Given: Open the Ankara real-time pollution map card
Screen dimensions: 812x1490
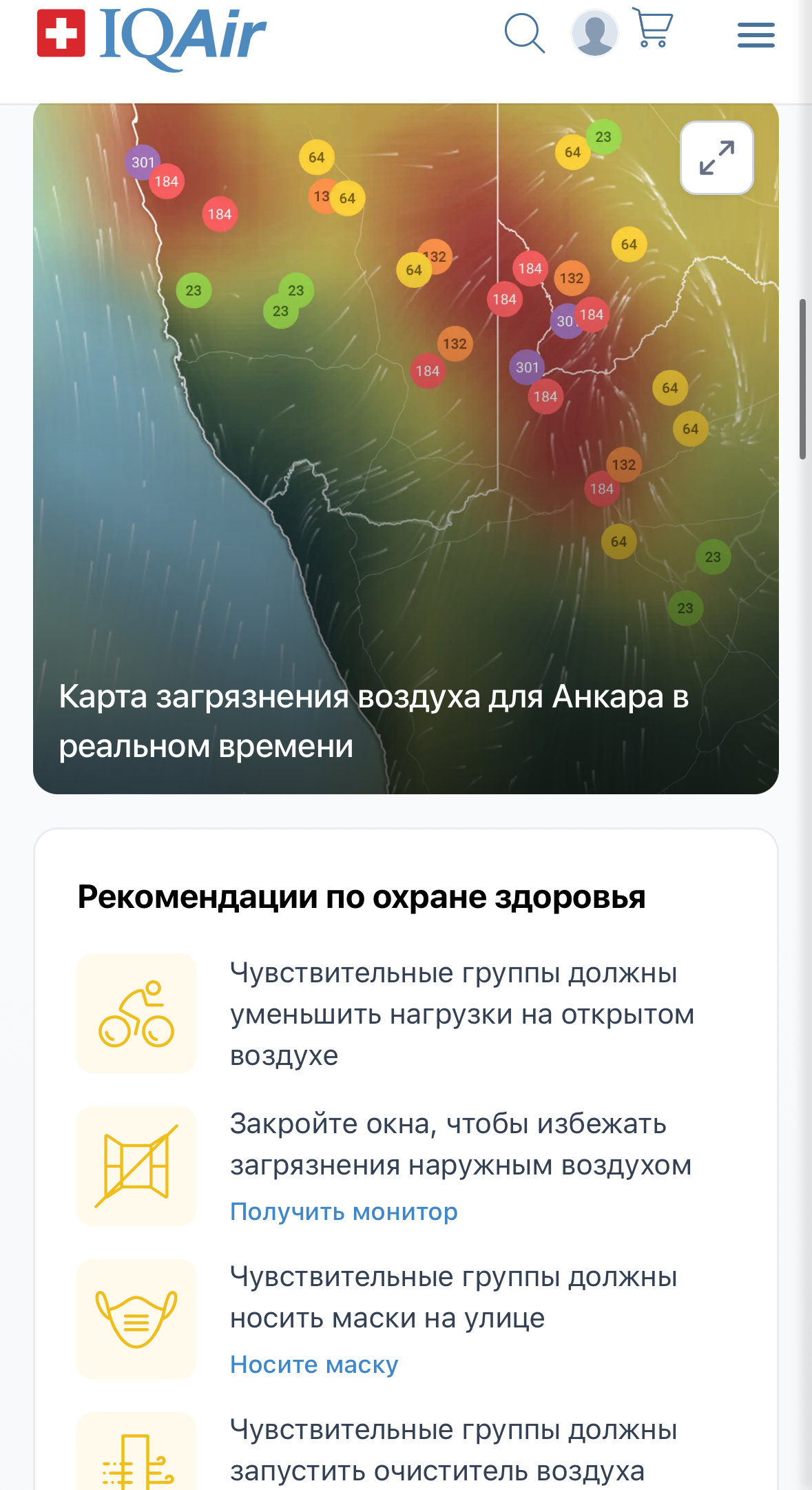Looking at the screenshot, I should [406, 448].
